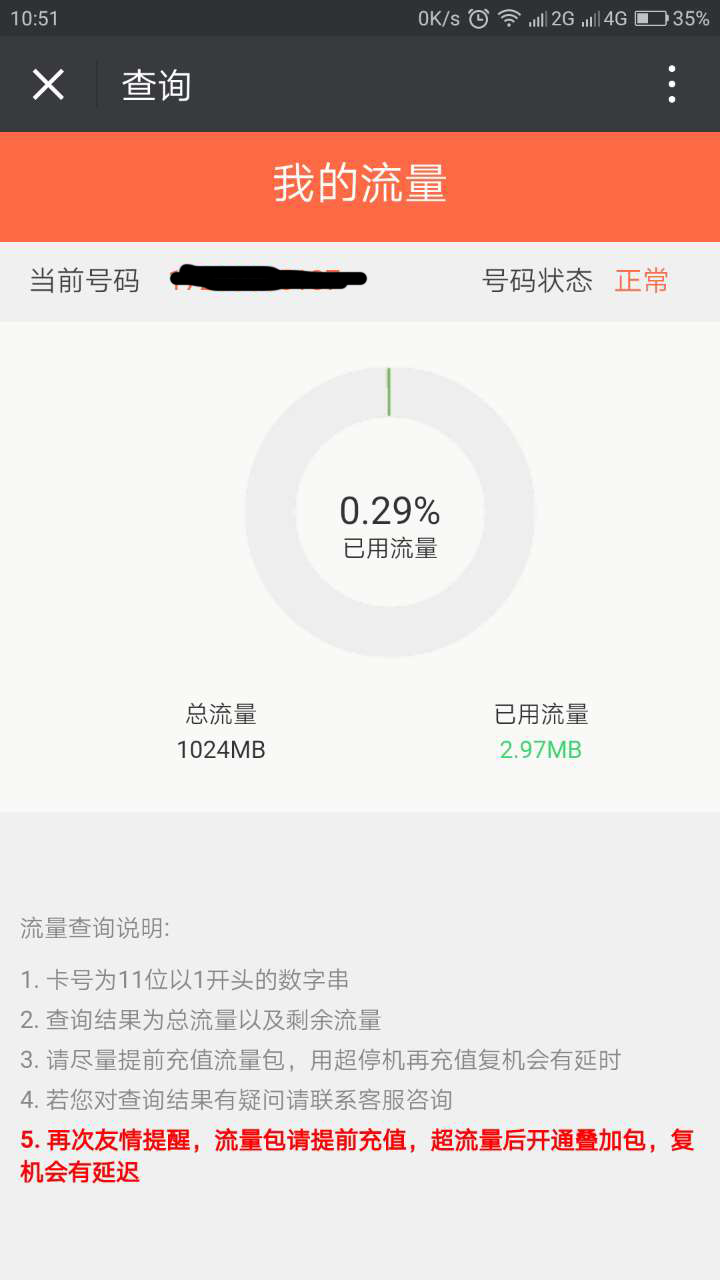Screen dimensions: 720x1280
Task: Open the overflow menu for sharing options
Action: [670, 85]
